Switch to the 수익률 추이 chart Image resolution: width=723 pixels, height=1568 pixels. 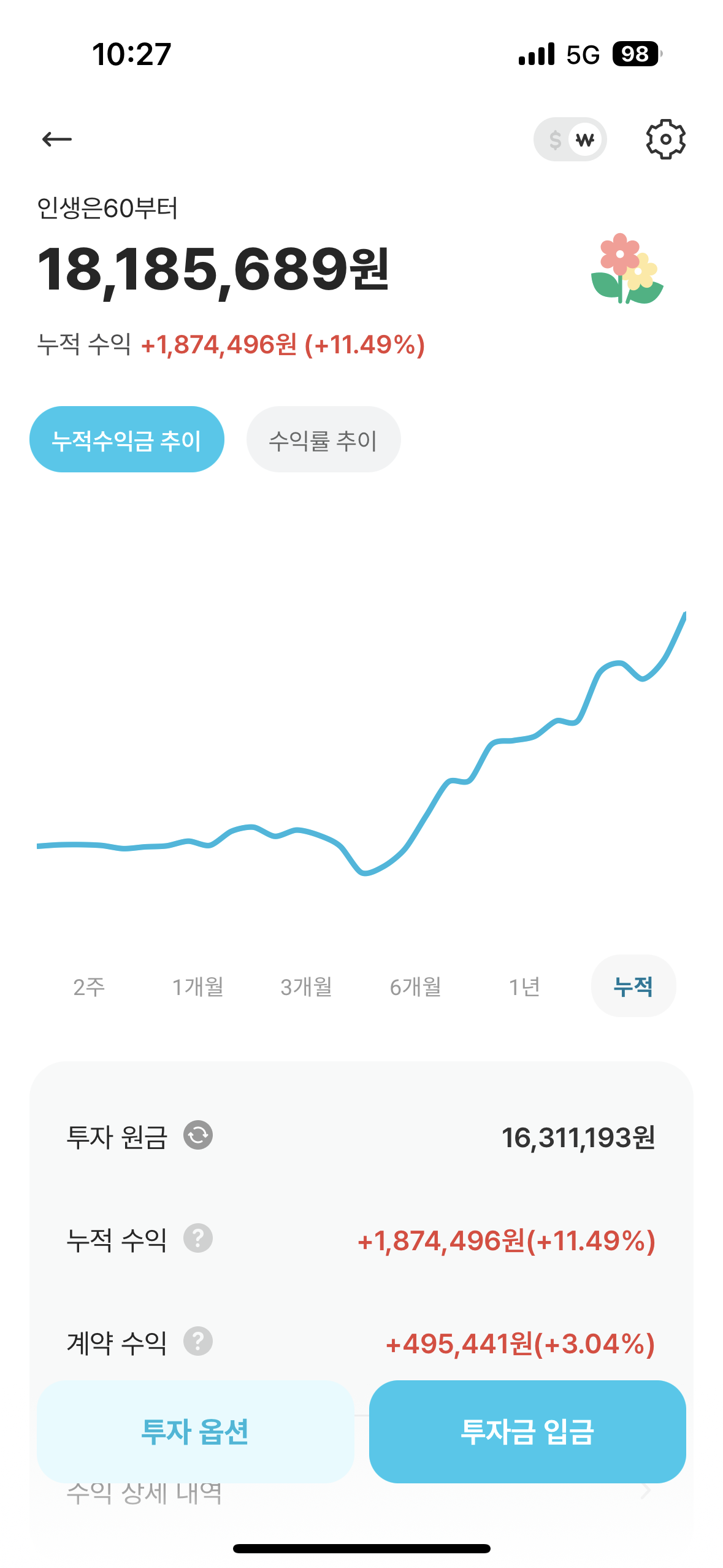click(x=323, y=440)
